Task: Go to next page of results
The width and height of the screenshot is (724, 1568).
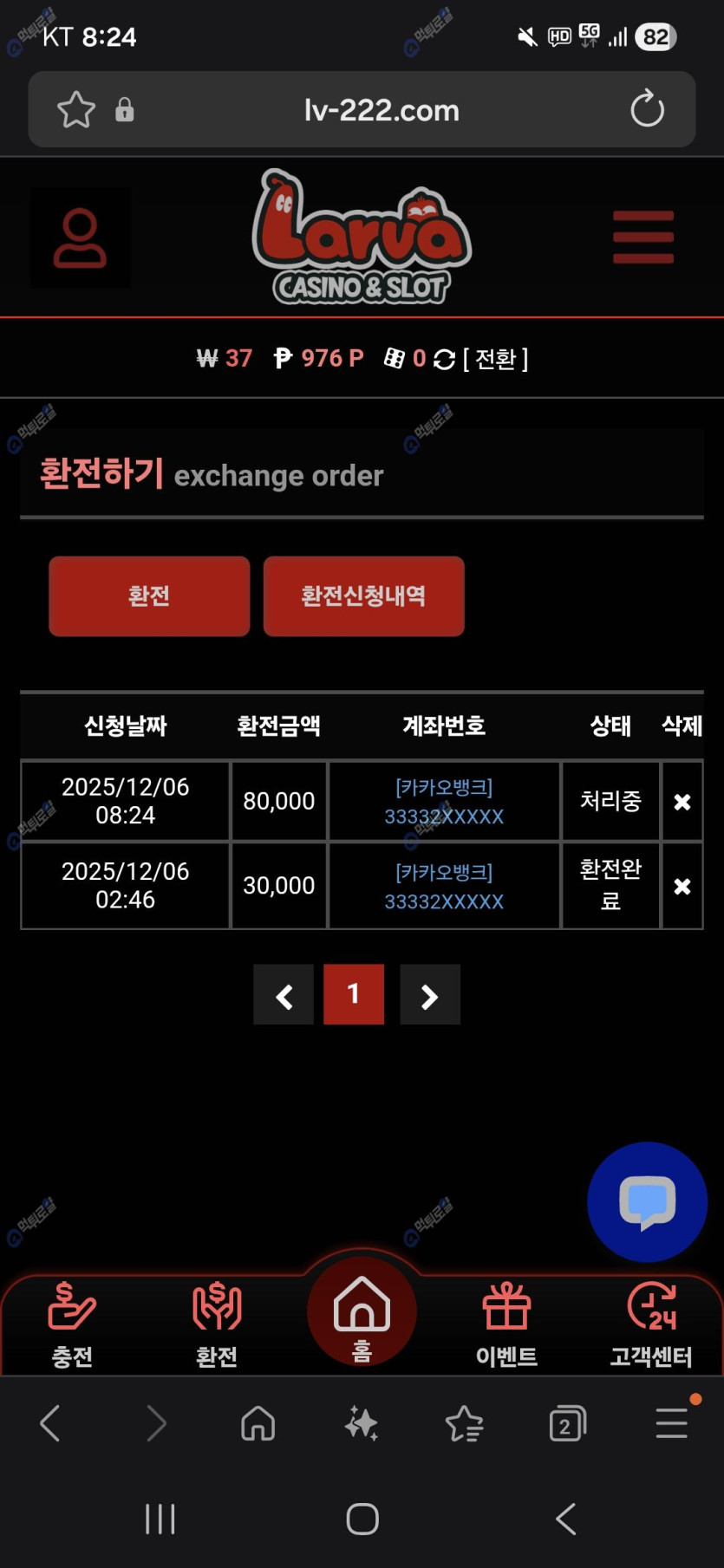Action: [429, 995]
